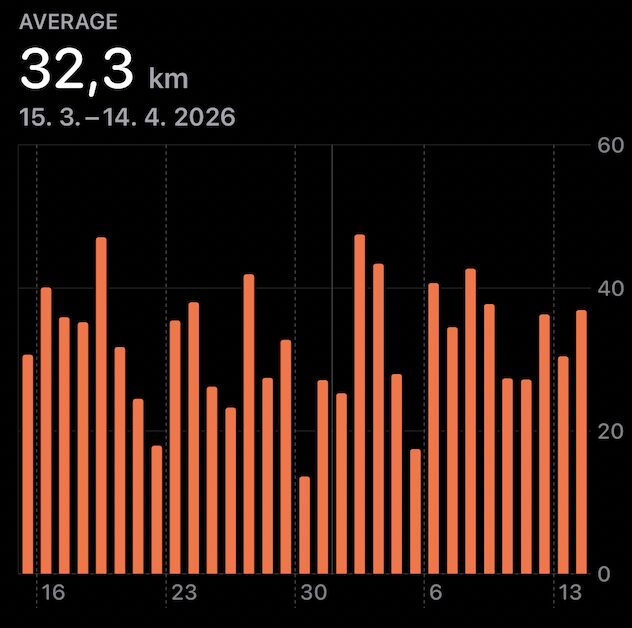This screenshot has width=632, height=628.
Task: Select the bar right after the 23 gridline
Action: coord(175,447)
